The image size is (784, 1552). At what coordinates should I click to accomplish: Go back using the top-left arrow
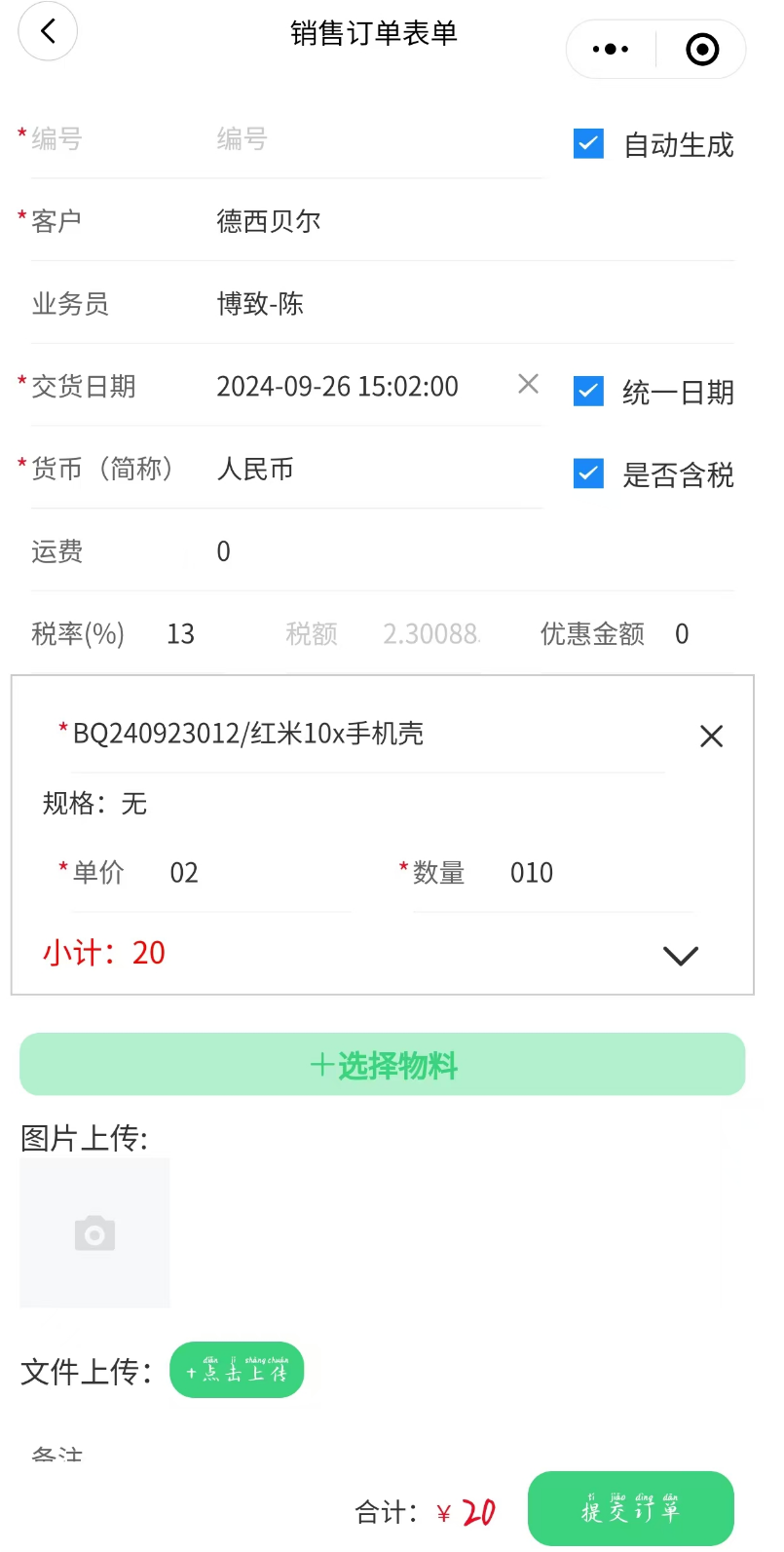tap(48, 31)
